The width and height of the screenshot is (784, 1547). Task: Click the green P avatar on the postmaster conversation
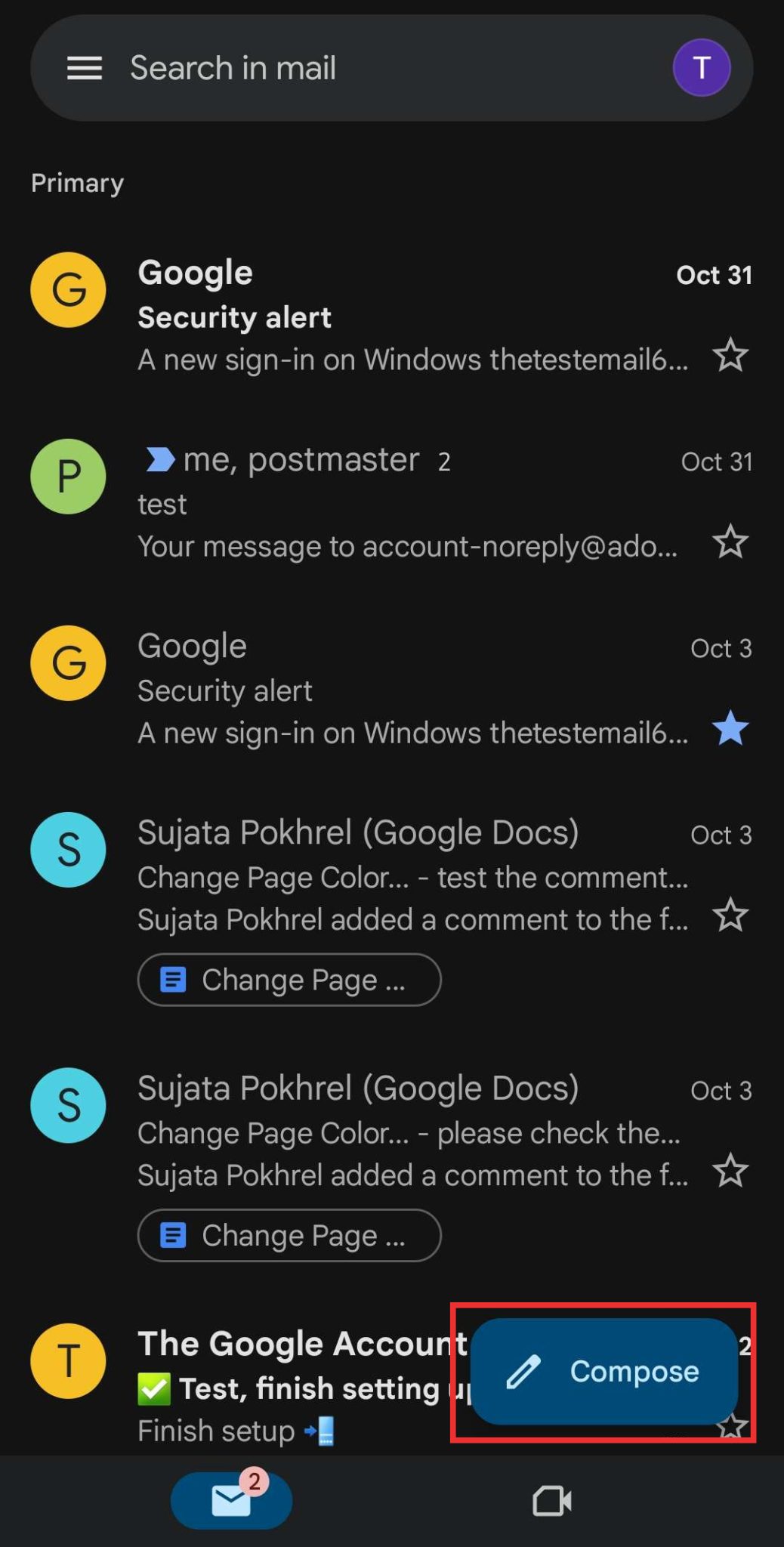(67, 476)
